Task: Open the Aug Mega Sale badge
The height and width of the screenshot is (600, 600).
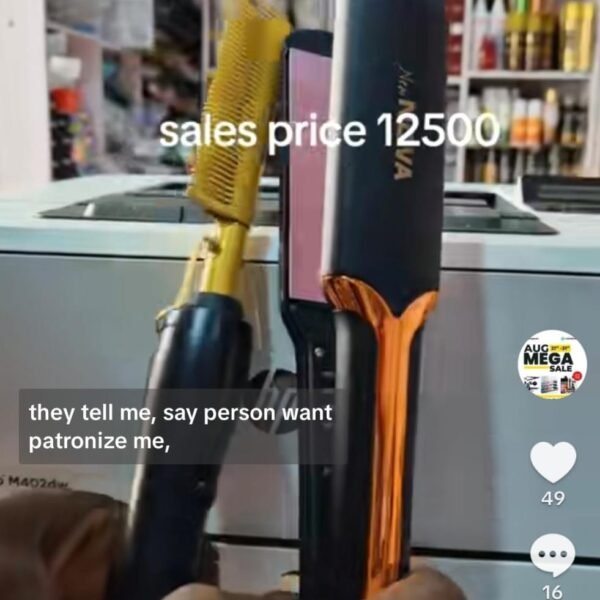Action: (552, 366)
